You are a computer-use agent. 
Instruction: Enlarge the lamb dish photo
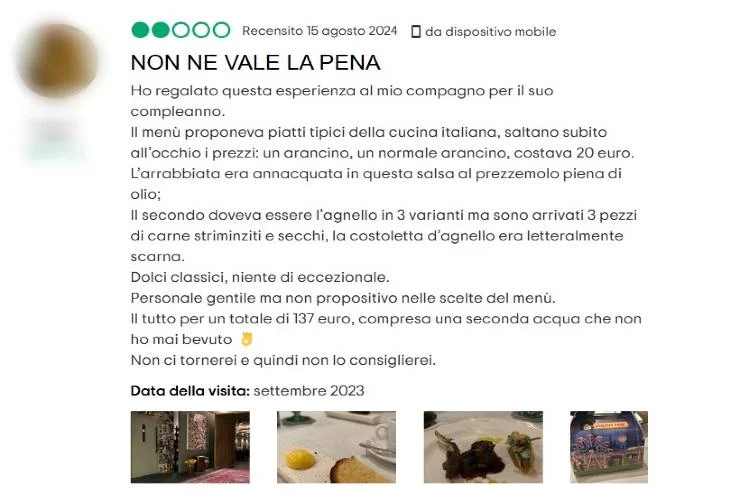pyautogui.click(x=482, y=447)
